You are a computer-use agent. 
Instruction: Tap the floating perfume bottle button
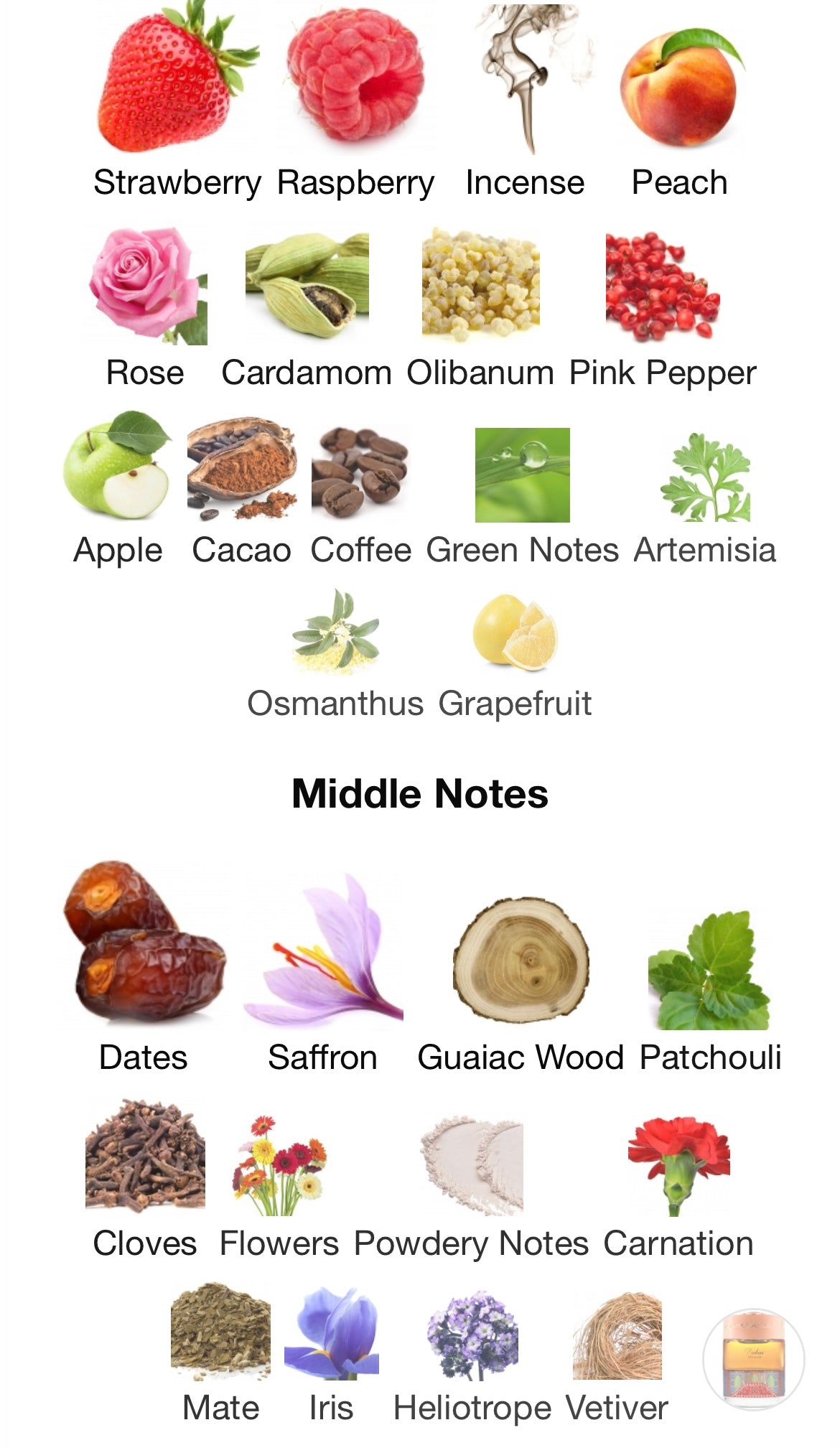753,1358
